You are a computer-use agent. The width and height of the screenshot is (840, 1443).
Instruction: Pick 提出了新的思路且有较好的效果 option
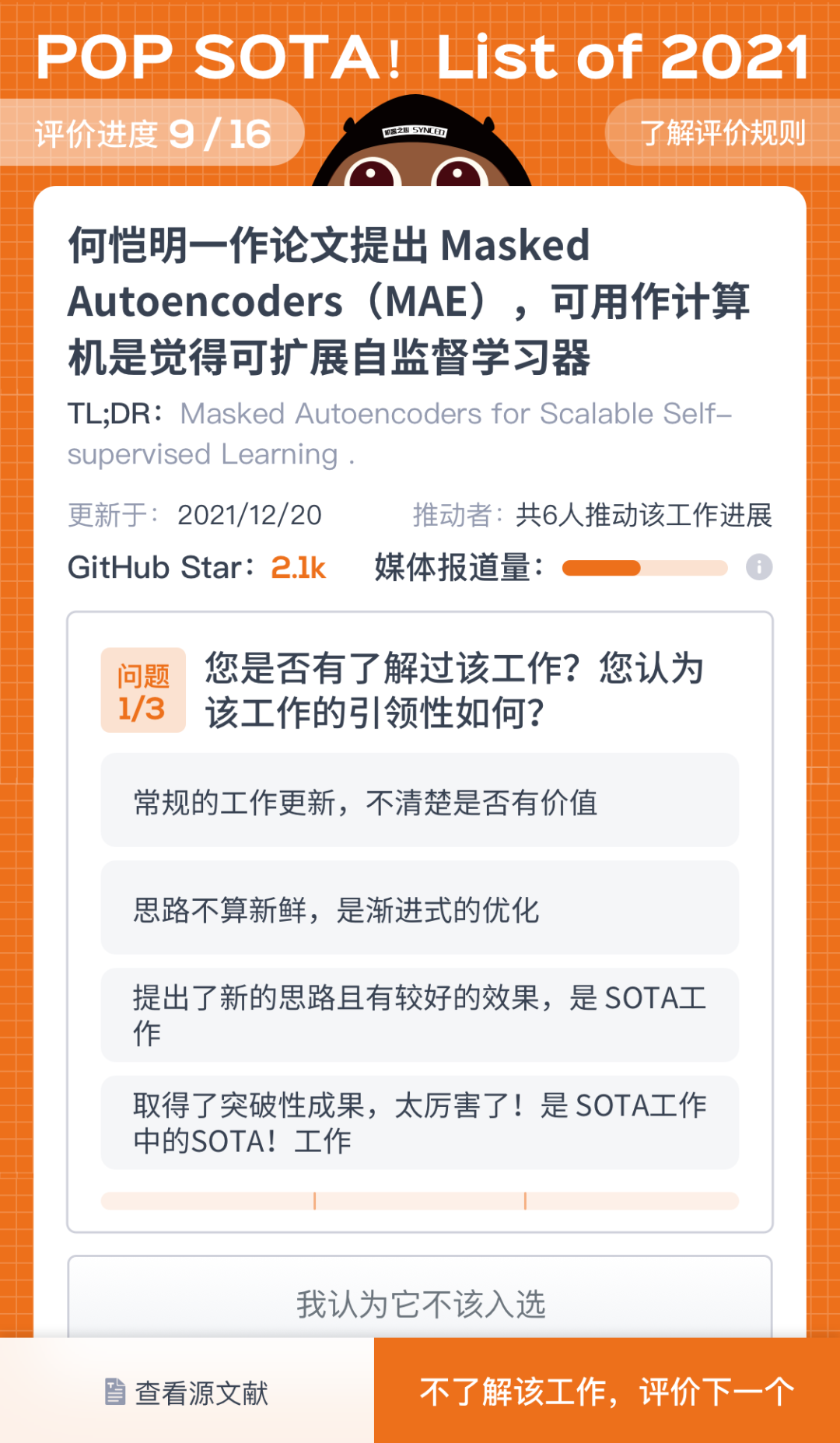click(419, 1015)
